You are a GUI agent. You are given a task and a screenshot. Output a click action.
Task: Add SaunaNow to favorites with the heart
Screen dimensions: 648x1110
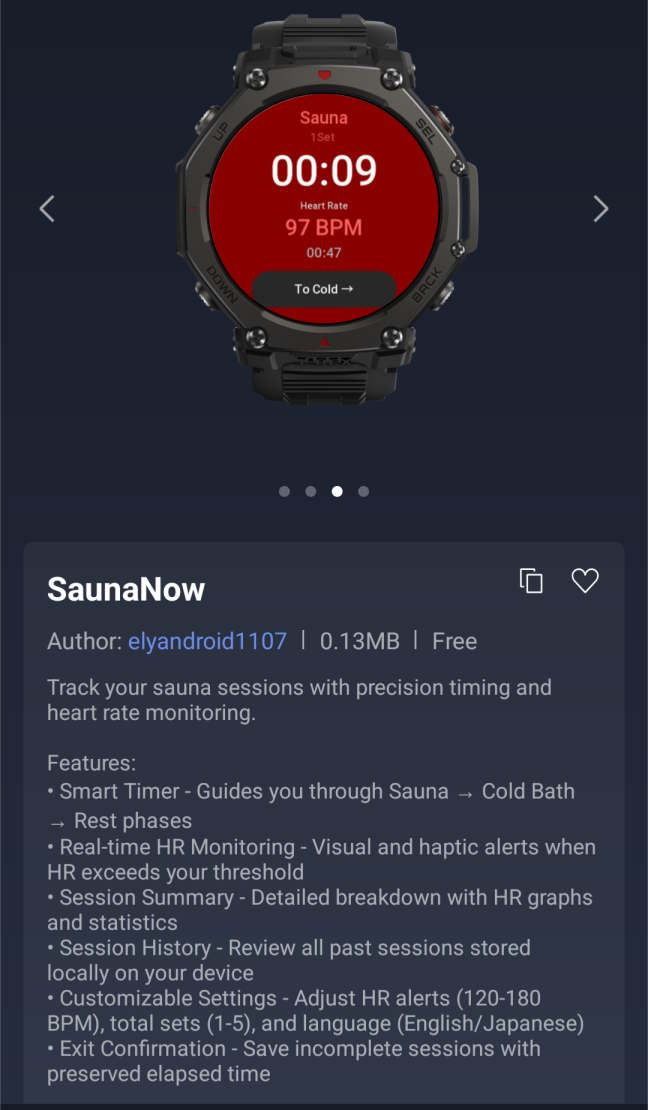point(585,581)
